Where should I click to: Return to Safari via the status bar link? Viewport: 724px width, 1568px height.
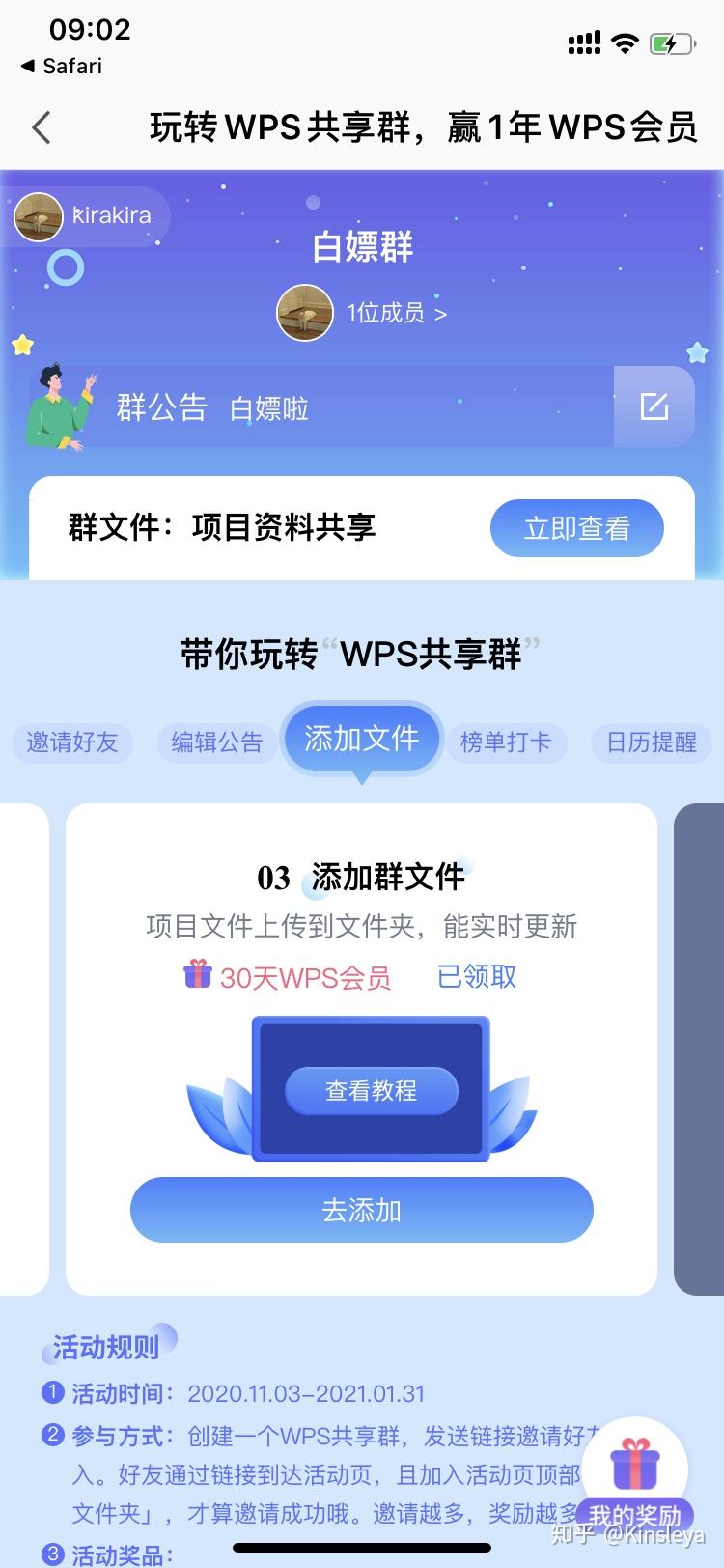62,66
